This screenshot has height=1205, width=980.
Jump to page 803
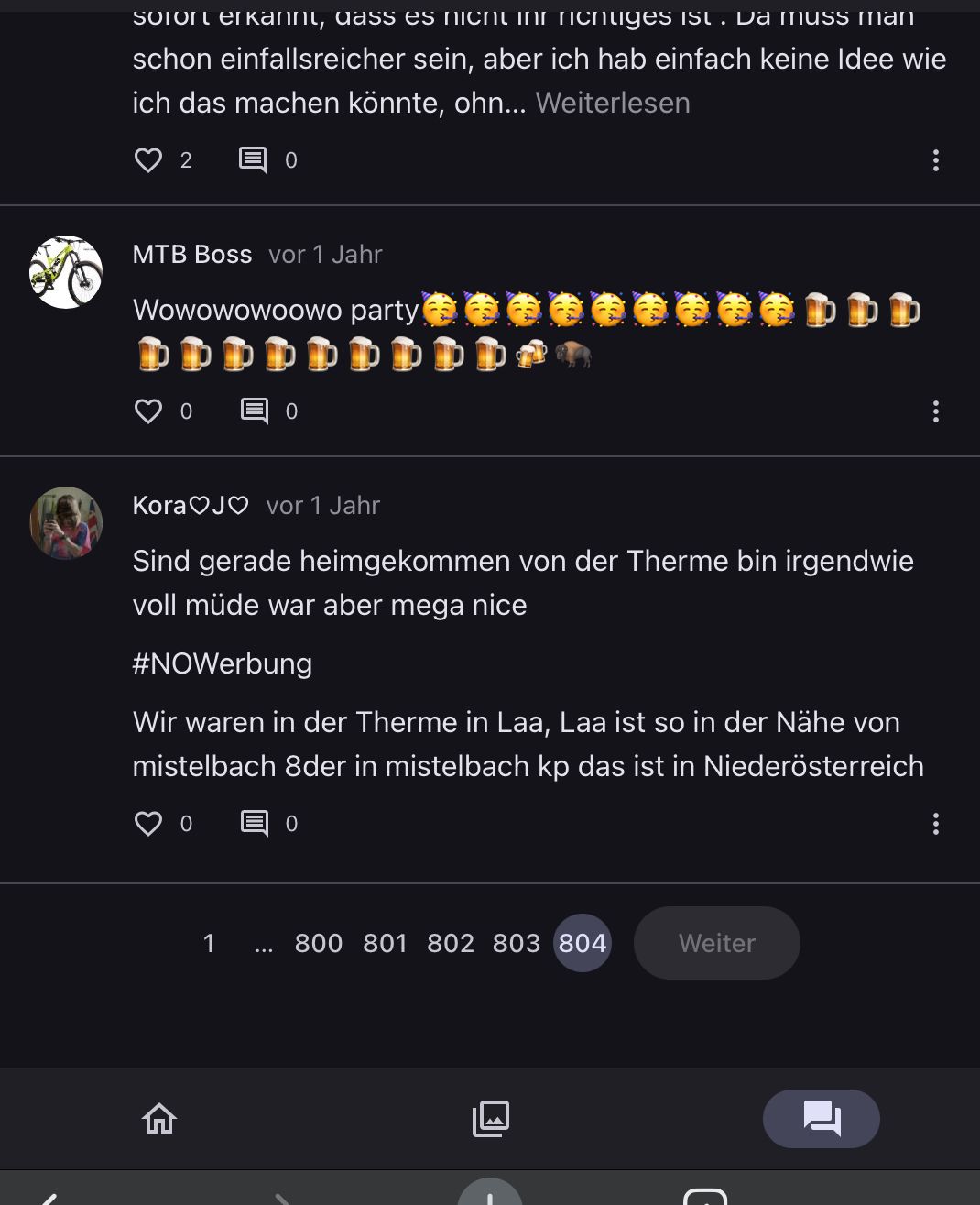tap(517, 943)
